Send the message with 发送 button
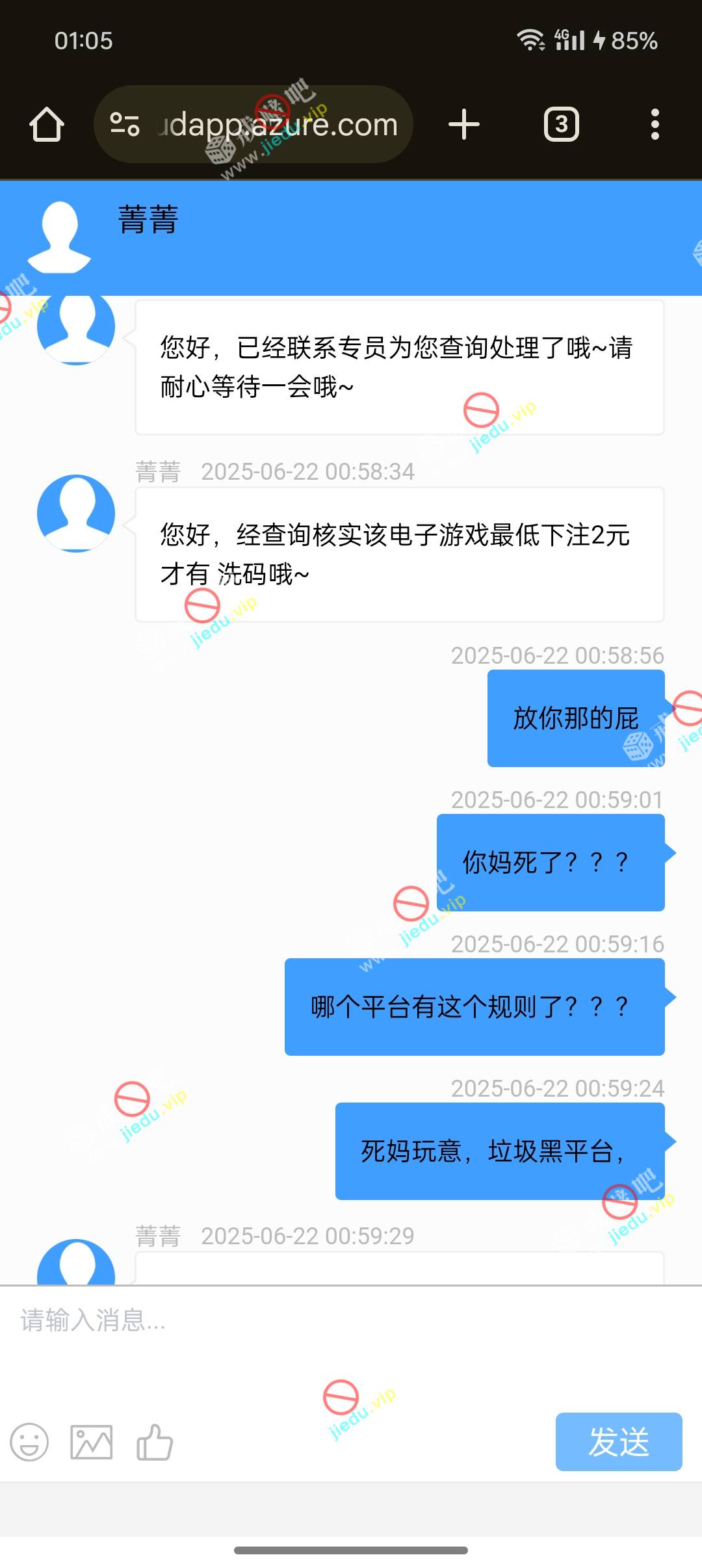This screenshot has height=1568, width=702. pyautogui.click(x=618, y=1441)
